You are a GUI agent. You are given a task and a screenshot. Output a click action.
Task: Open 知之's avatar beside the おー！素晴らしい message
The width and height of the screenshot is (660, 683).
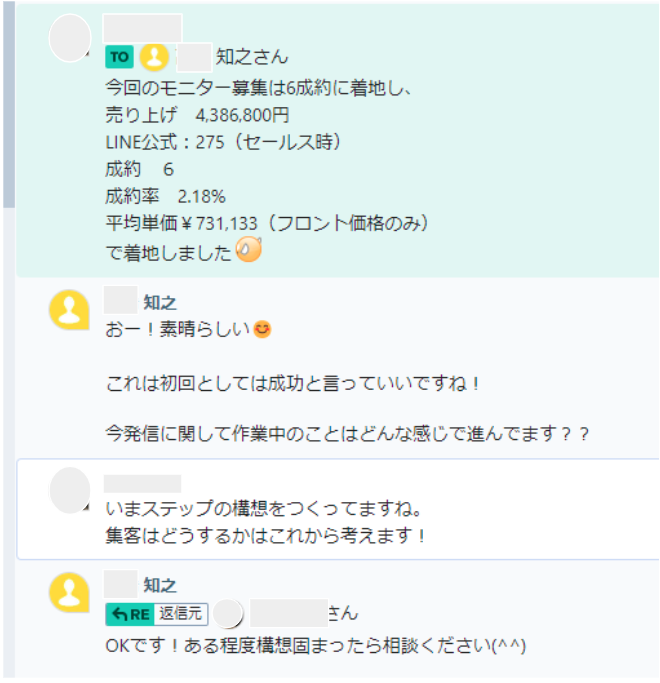[x=70, y=309]
